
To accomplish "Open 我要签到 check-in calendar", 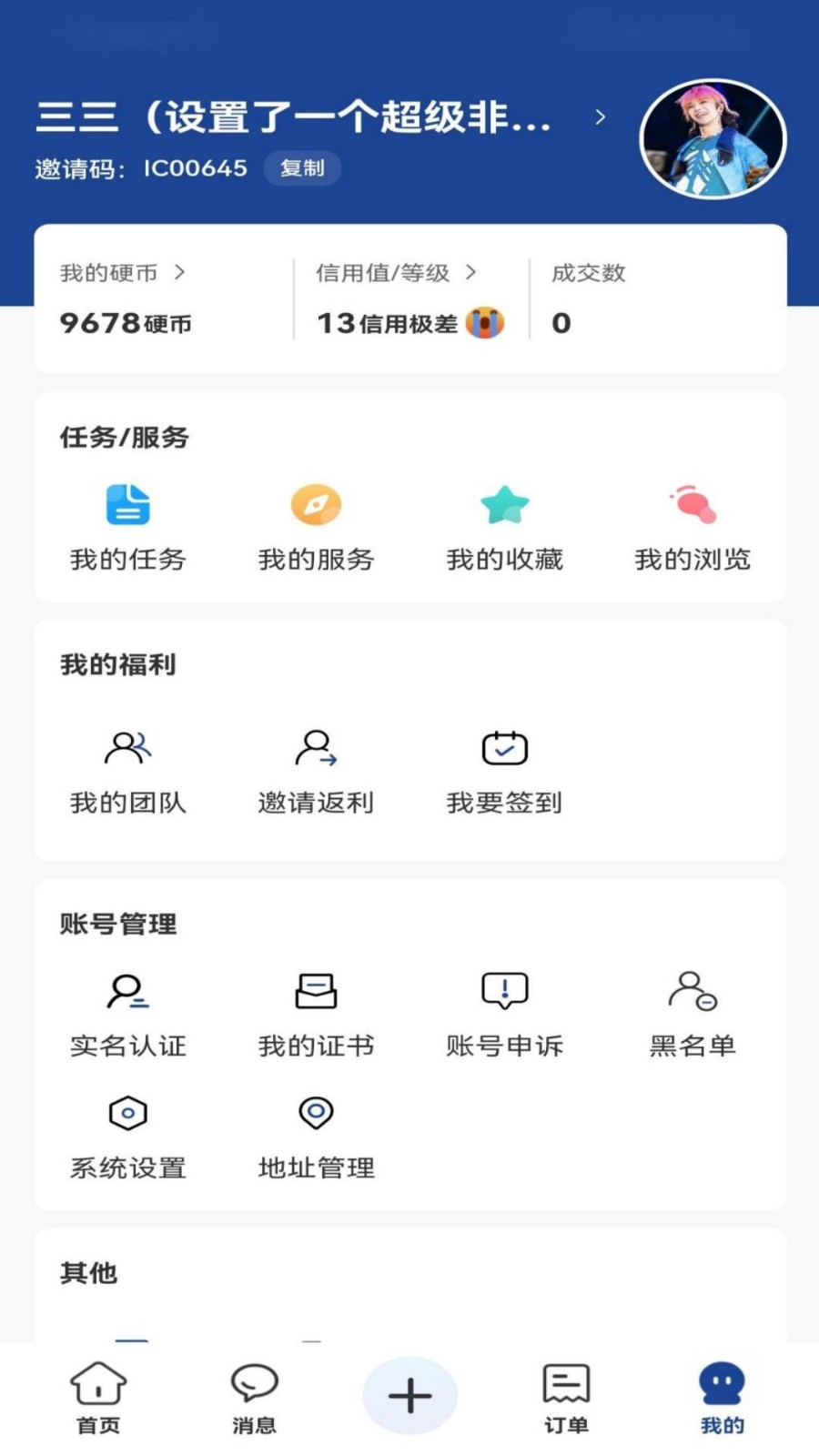I will (504, 769).
